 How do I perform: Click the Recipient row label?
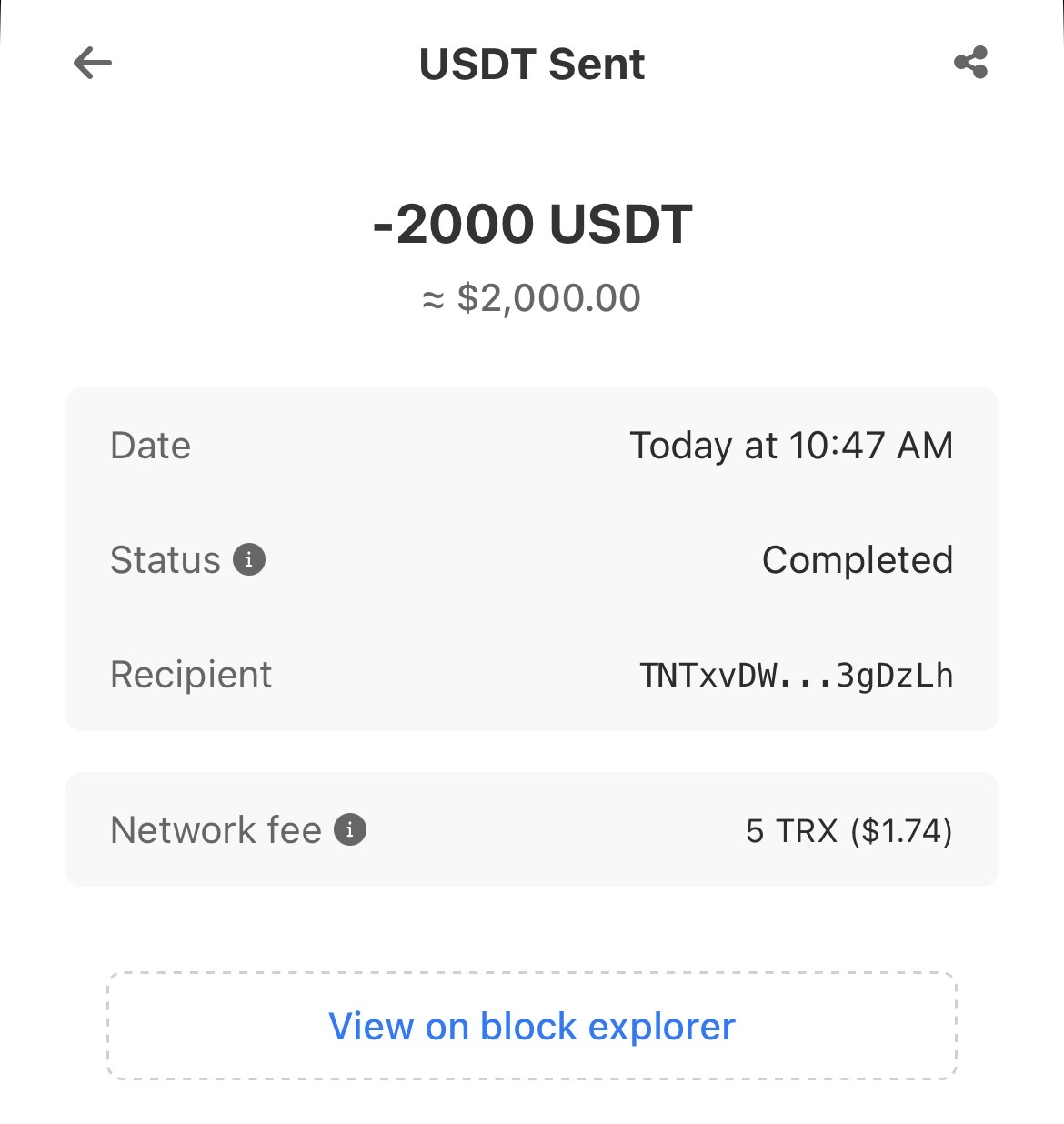(x=191, y=675)
